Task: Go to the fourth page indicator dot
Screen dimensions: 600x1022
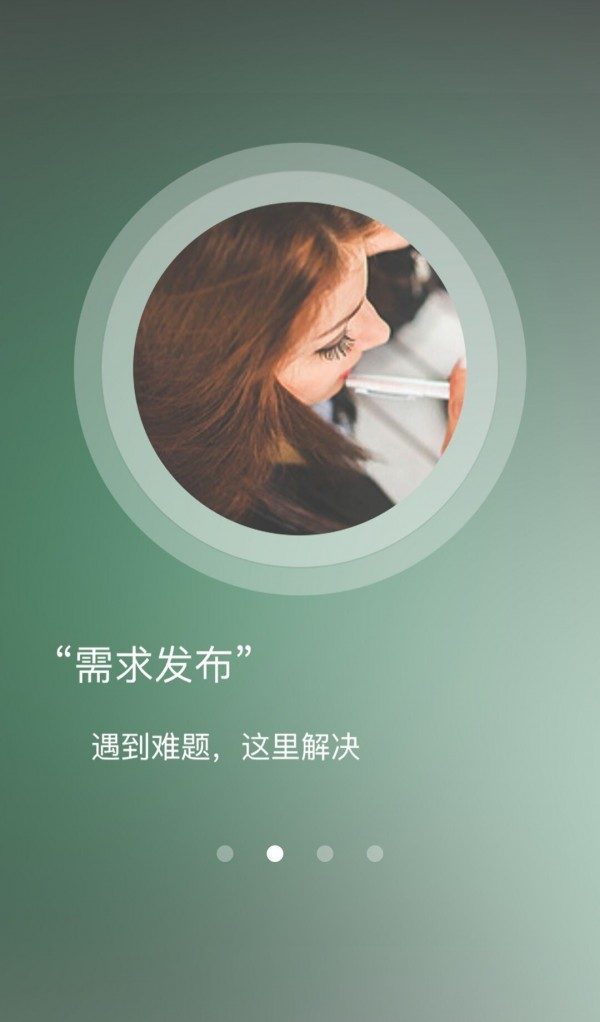Action: (375, 853)
